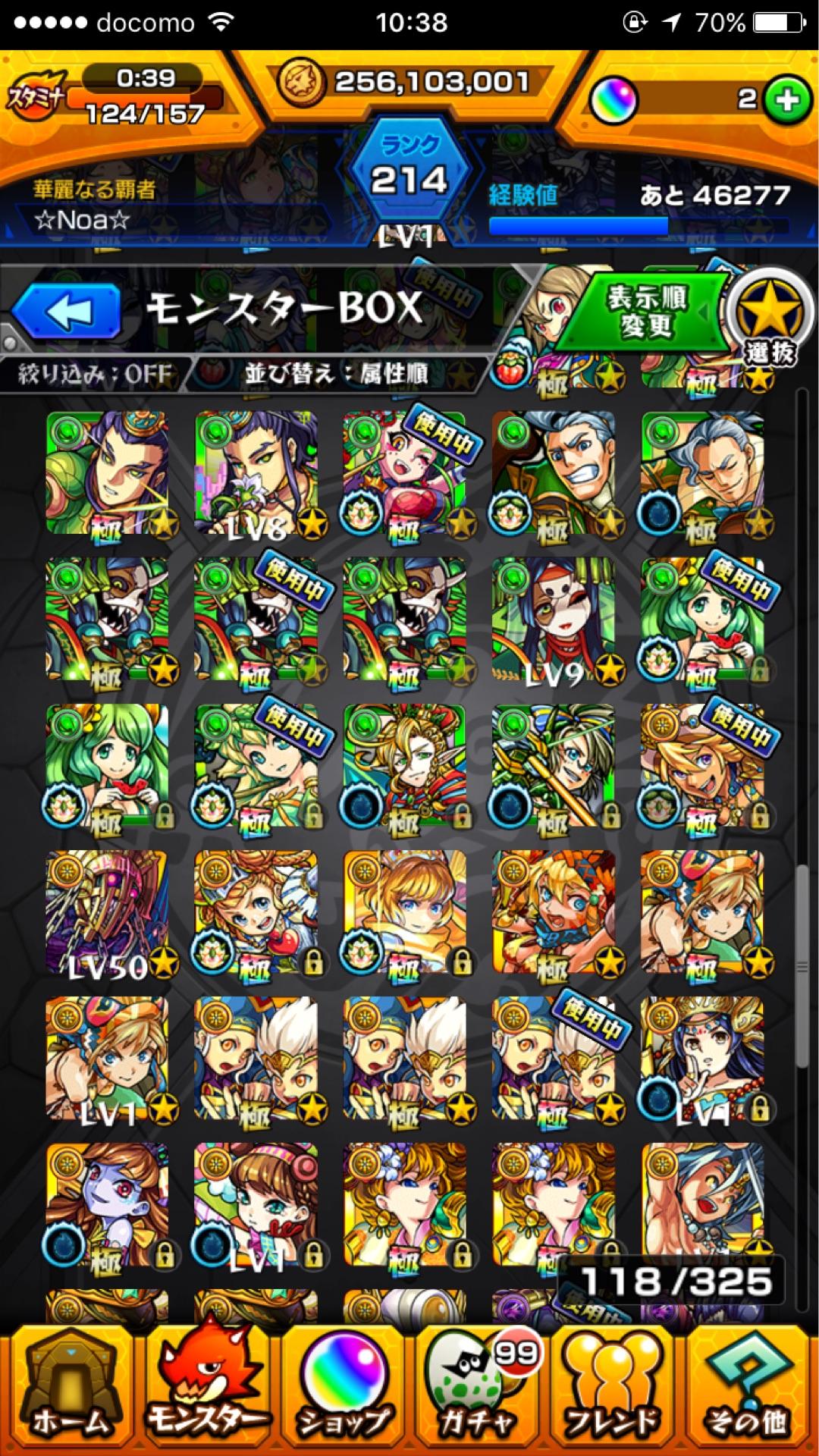Go back using the blue arrow

[67, 311]
